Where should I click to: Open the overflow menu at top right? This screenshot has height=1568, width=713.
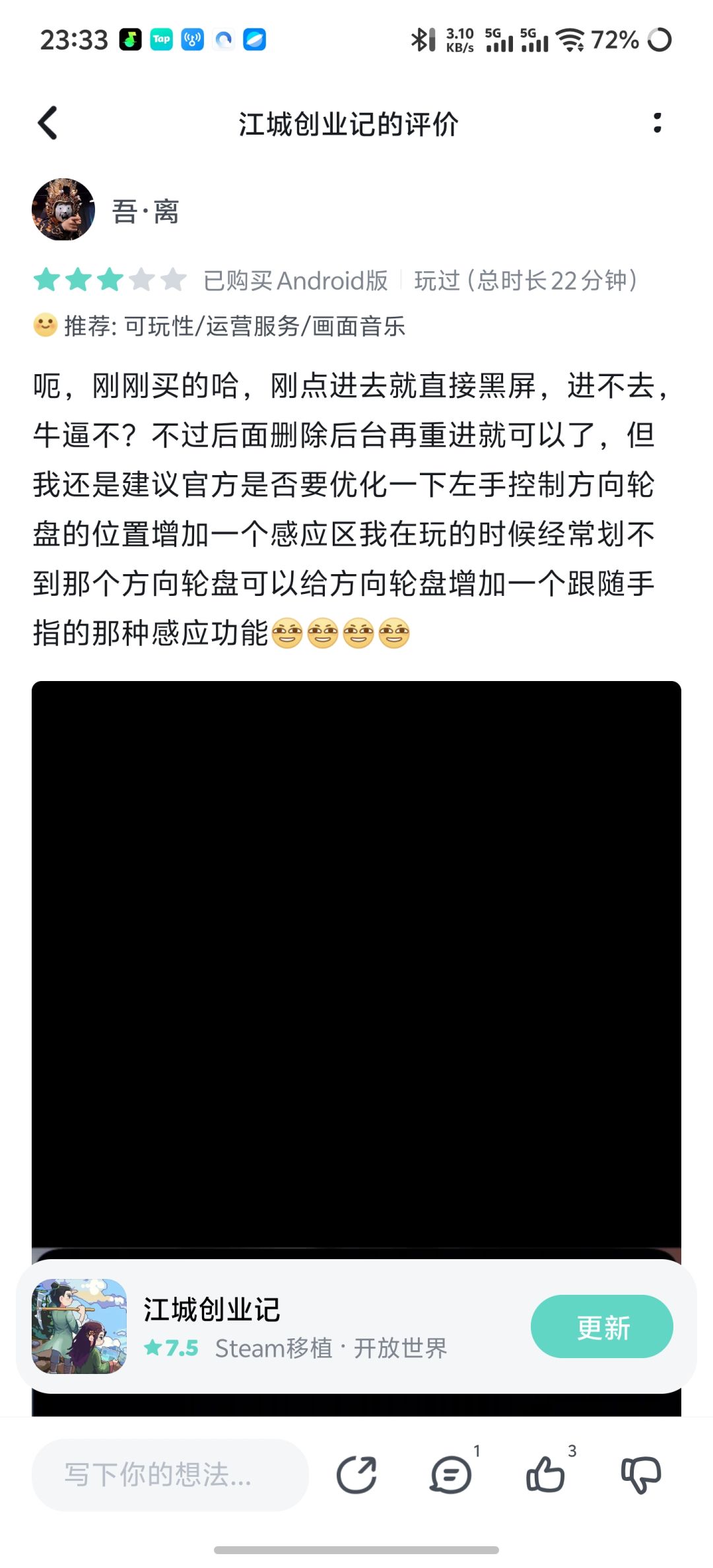point(657,123)
